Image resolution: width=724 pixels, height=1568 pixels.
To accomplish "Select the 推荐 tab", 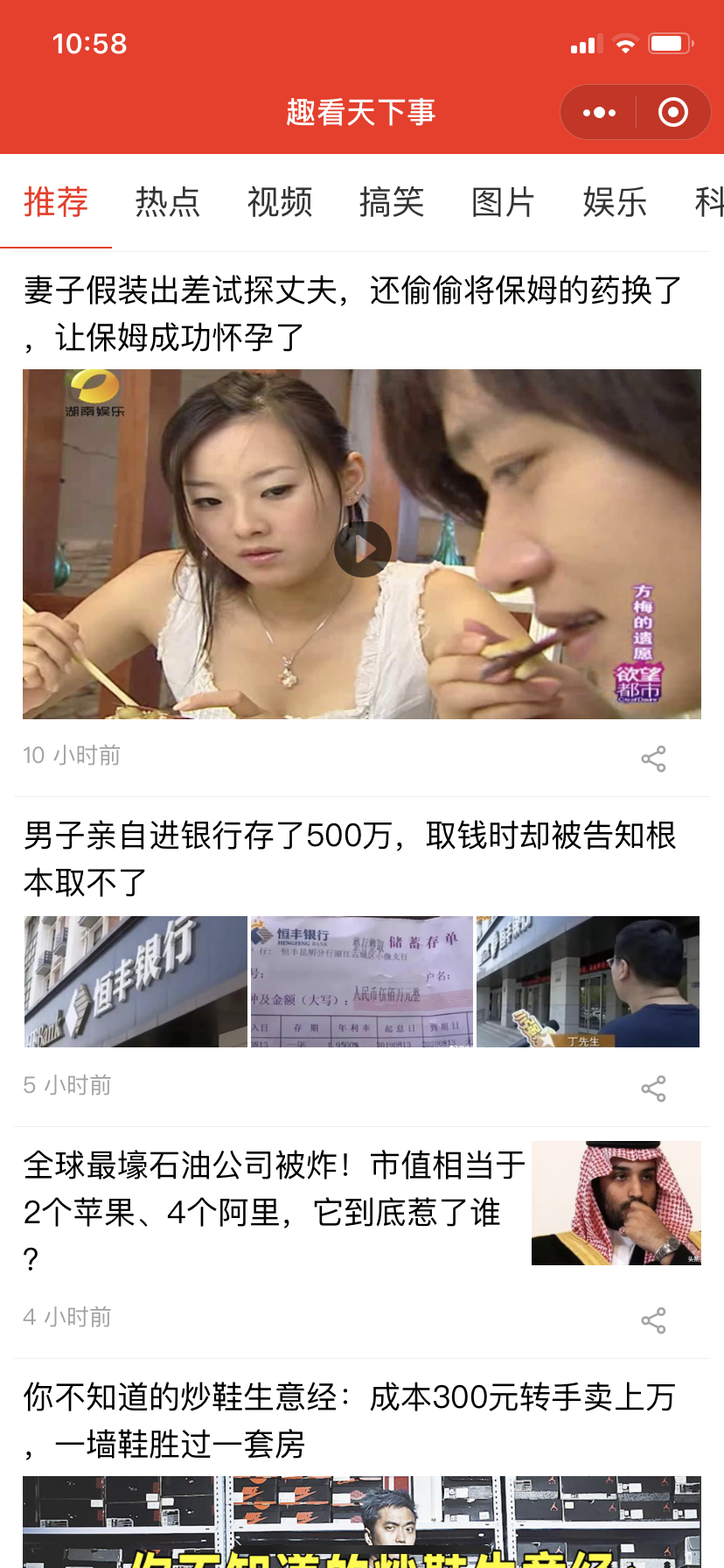I will click(56, 202).
